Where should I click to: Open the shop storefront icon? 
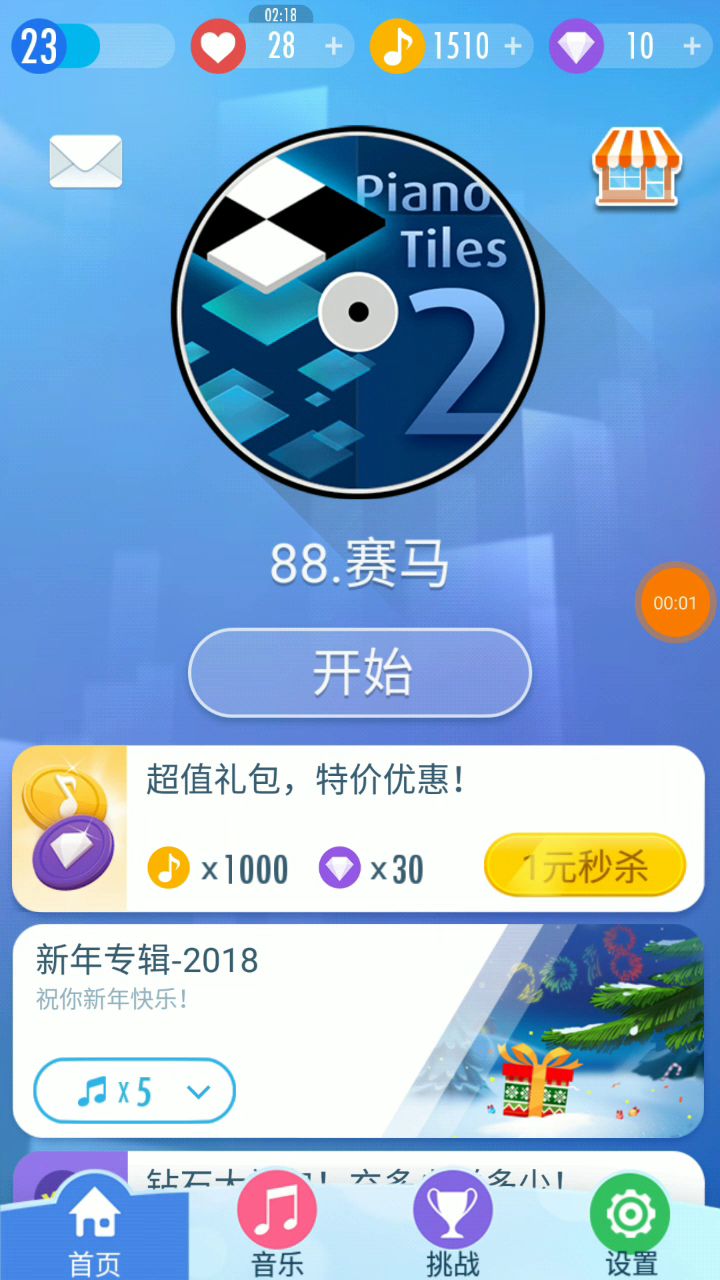(x=637, y=166)
